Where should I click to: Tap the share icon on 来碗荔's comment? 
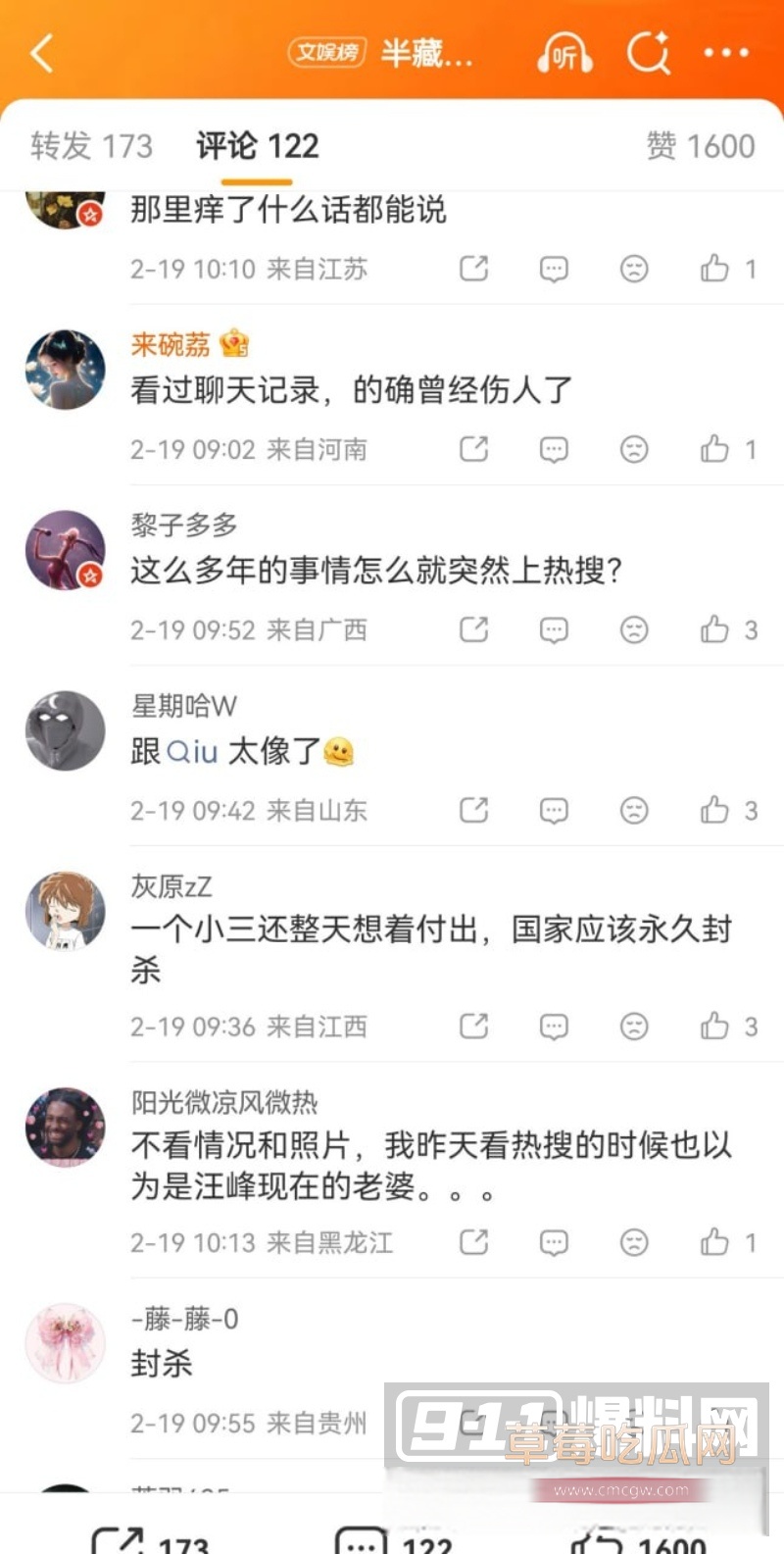(473, 449)
